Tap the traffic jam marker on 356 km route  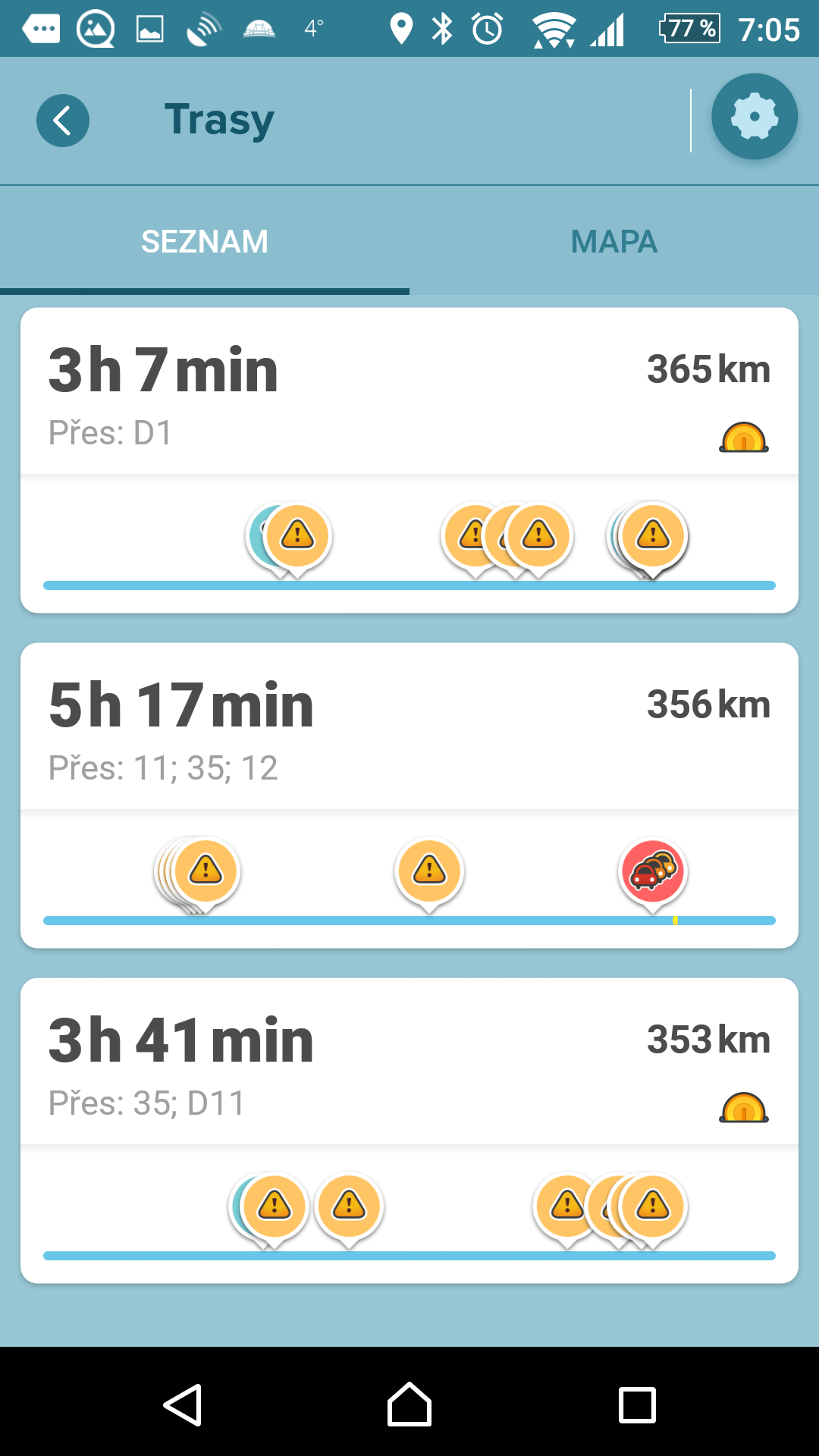[x=653, y=874]
